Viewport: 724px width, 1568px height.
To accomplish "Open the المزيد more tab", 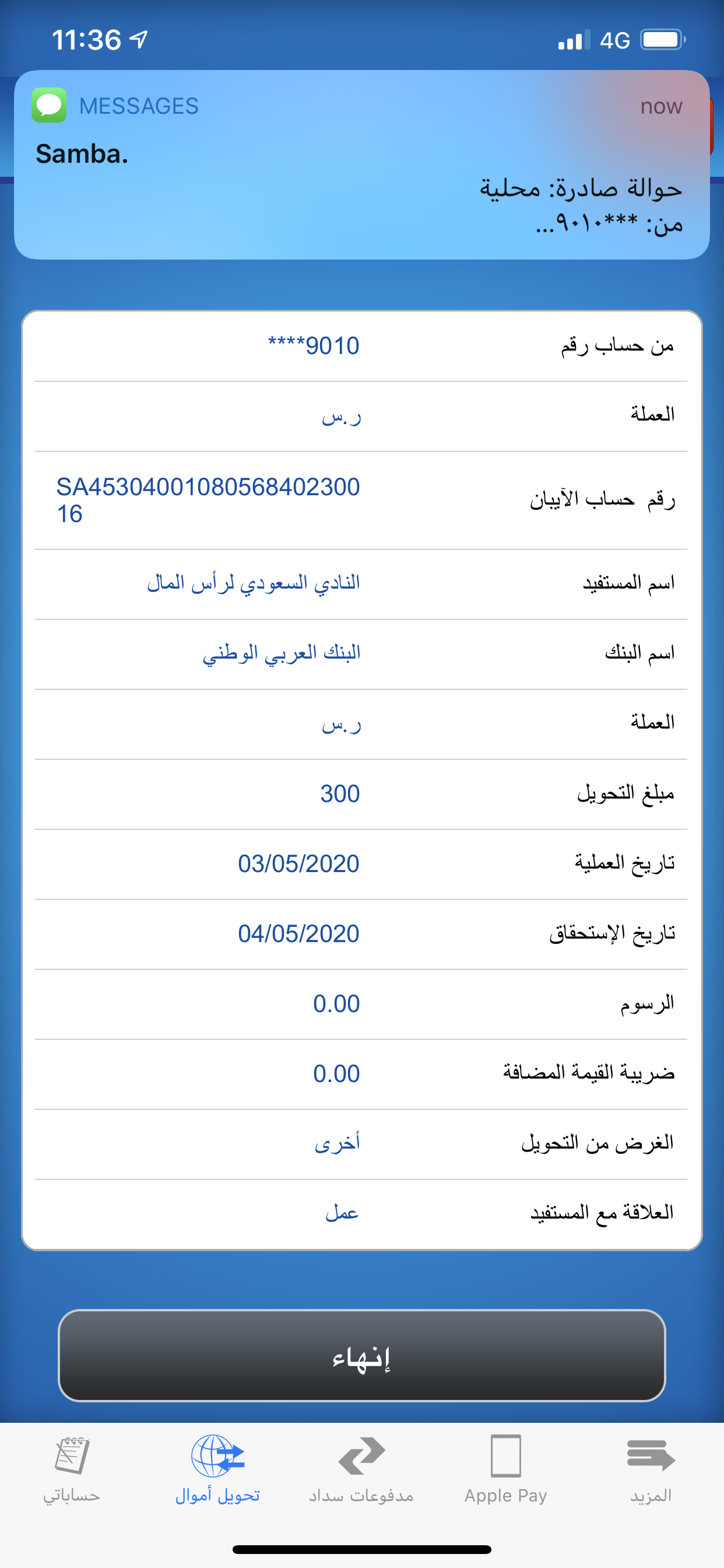I will [x=651, y=1469].
